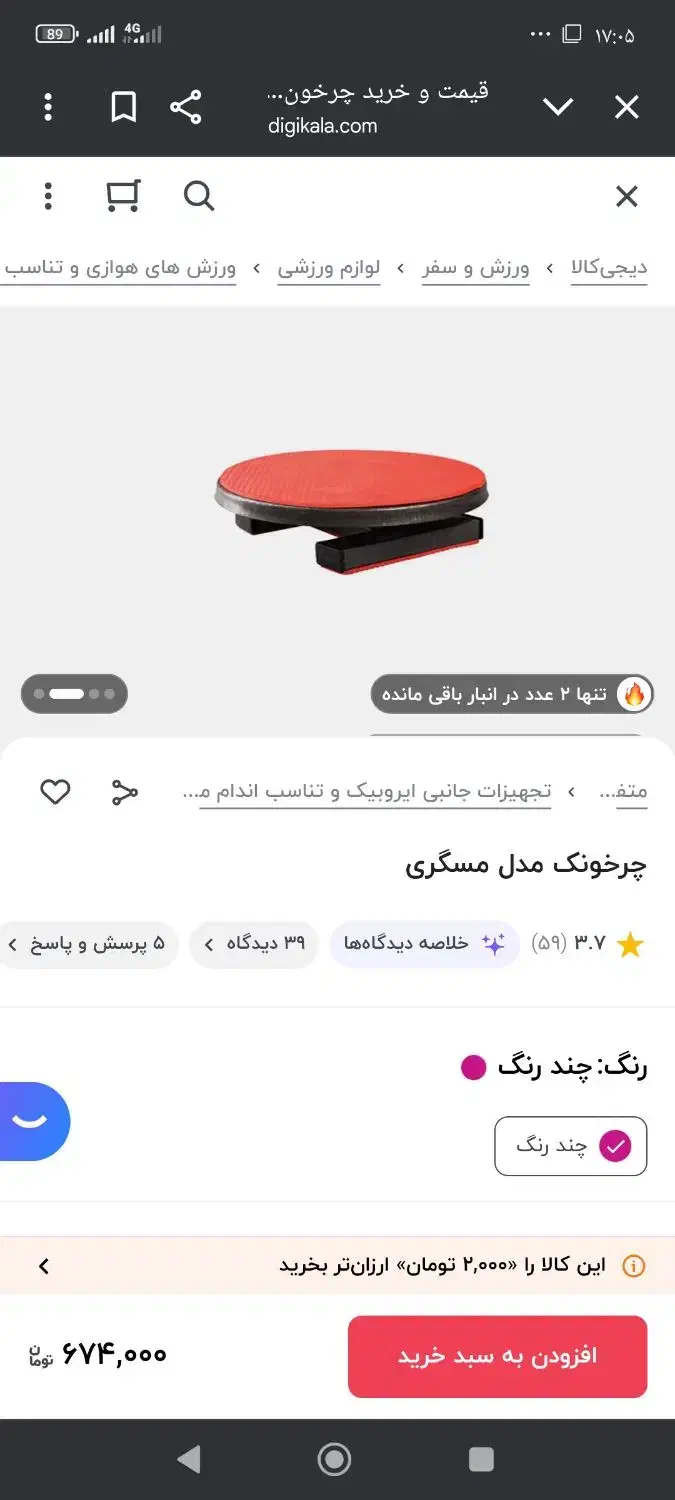
Task: Tap افزودن به سبد خرید button
Action: tap(498, 1356)
